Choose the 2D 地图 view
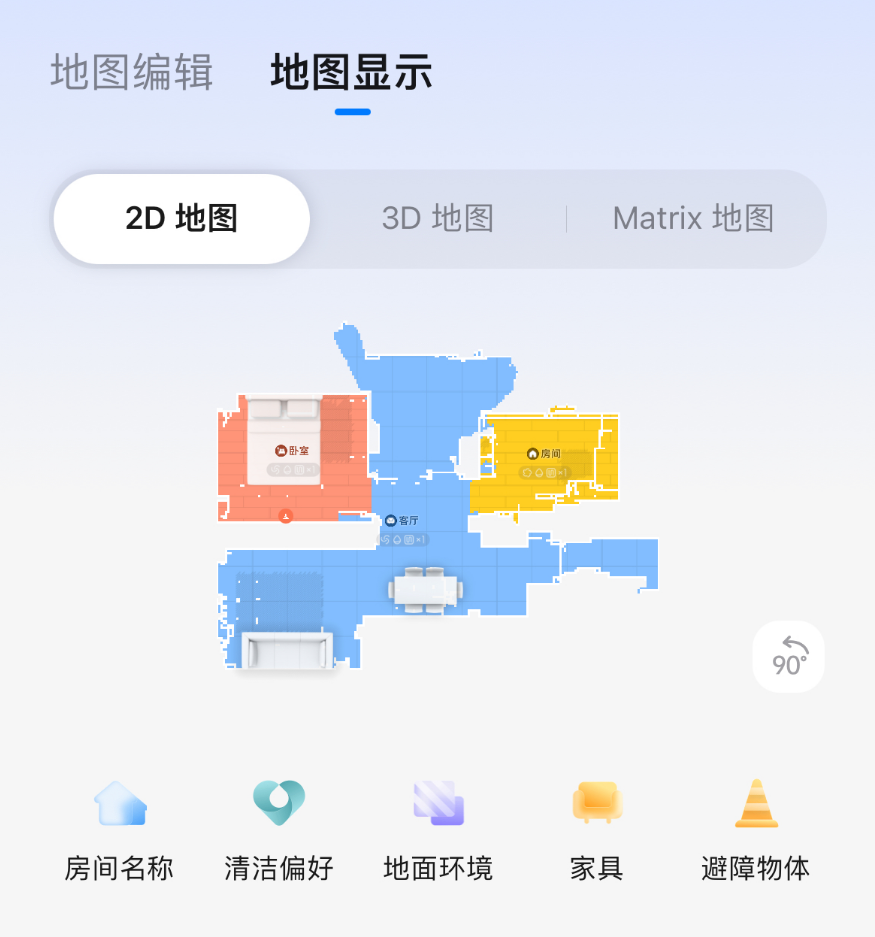 pyautogui.click(x=182, y=219)
